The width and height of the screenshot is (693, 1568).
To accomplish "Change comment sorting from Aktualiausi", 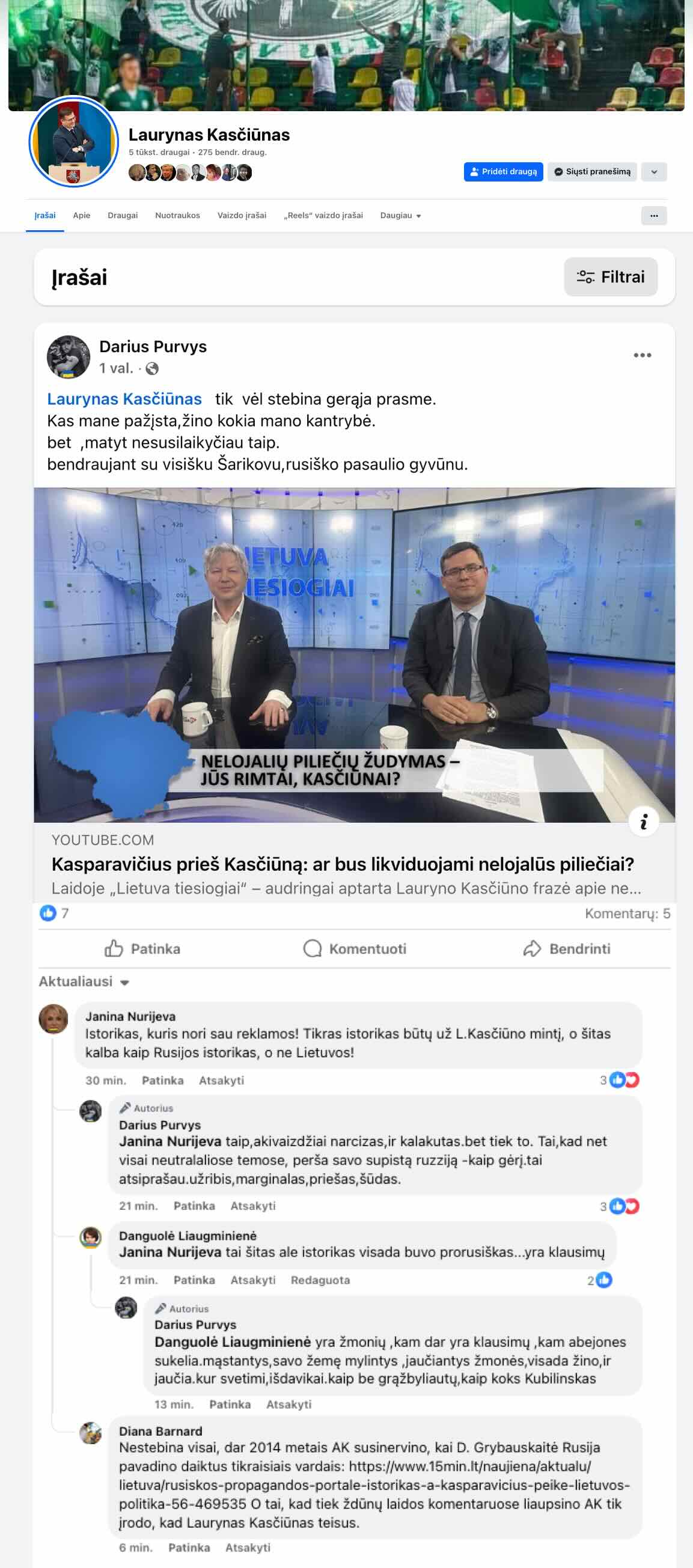I will (84, 982).
